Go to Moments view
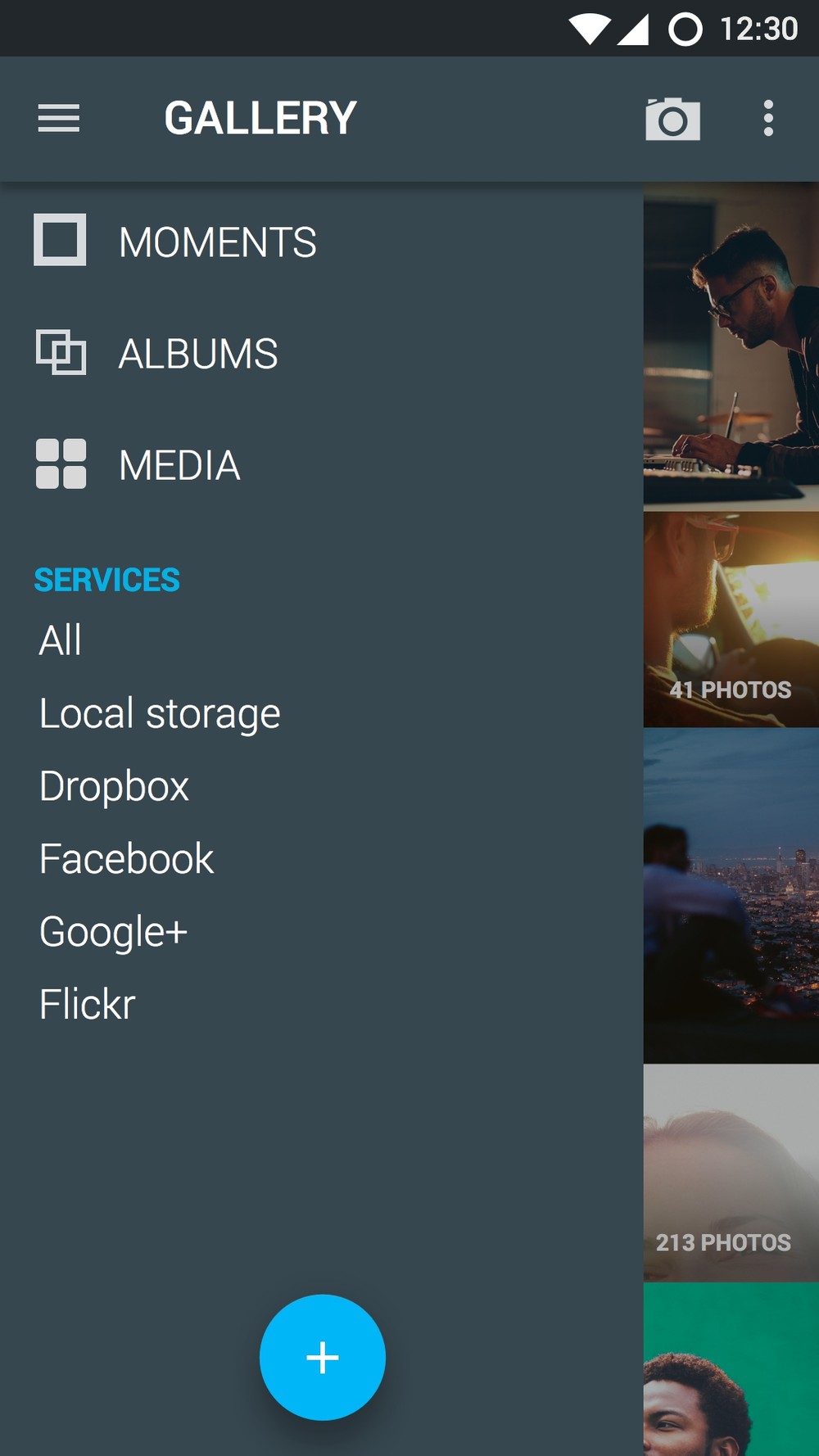Viewport: 819px width, 1456px height. click(176, 242)
